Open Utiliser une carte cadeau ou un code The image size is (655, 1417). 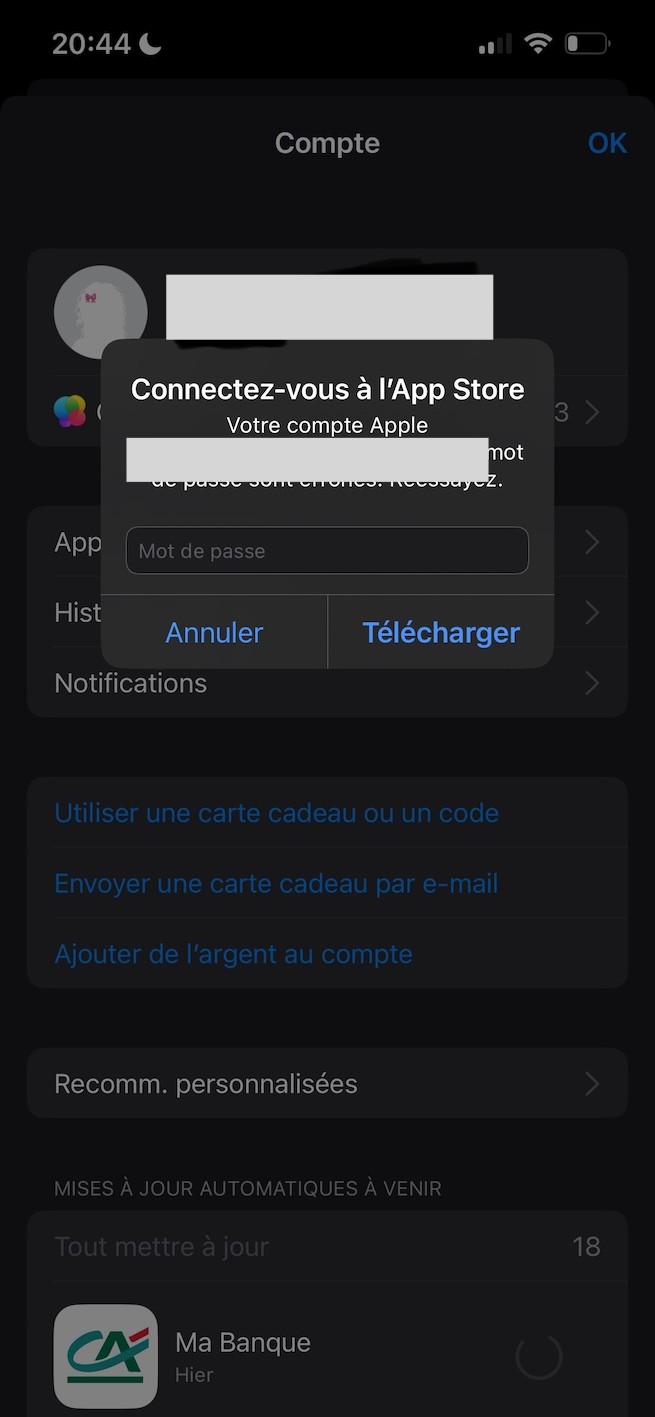[276, 813]
